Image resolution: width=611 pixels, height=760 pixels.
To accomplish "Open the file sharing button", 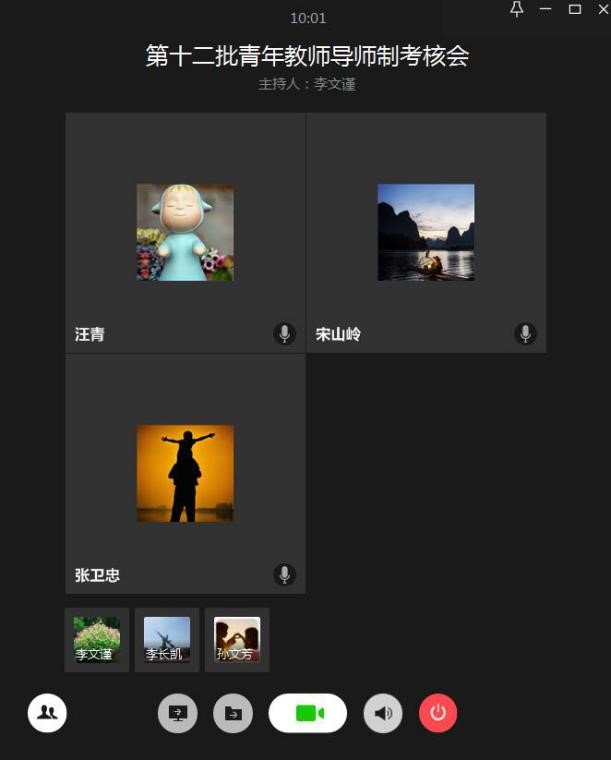I will click(233, 713).
